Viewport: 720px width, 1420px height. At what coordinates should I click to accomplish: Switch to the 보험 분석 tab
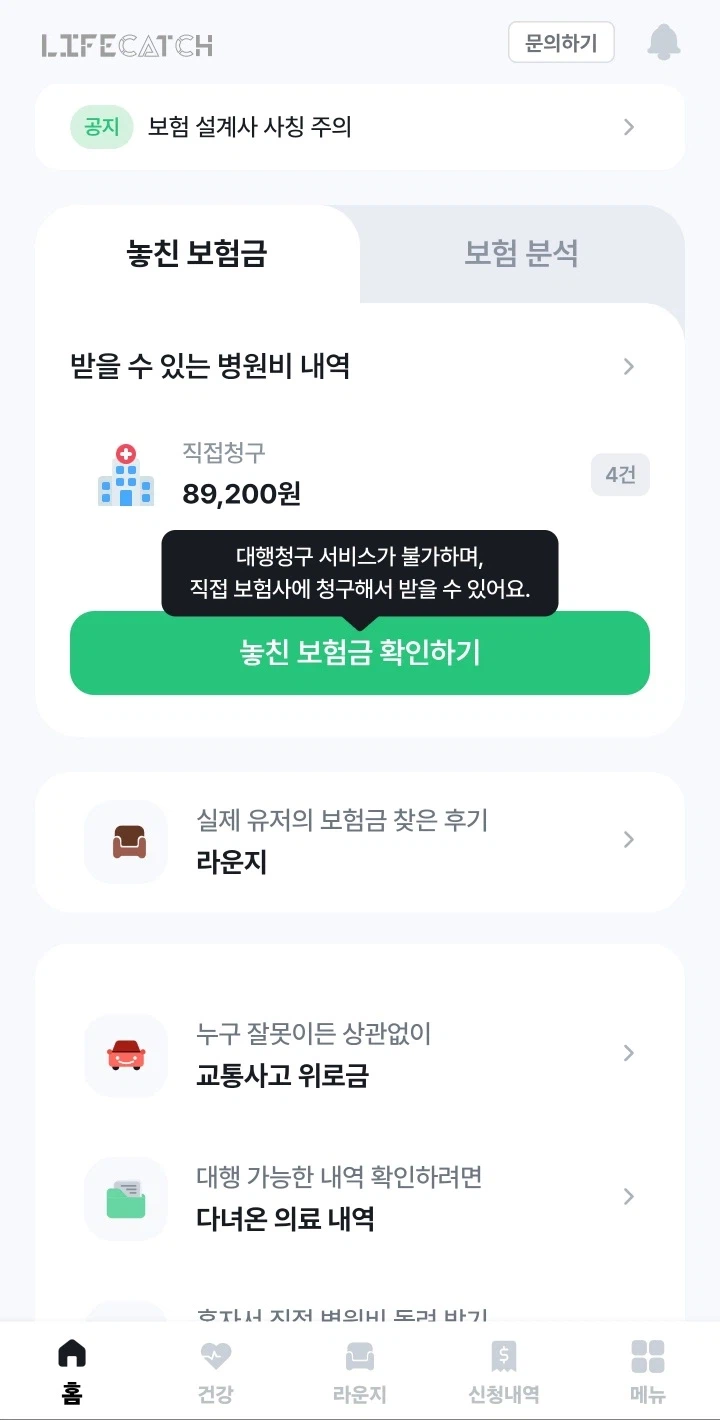[520, 255]
